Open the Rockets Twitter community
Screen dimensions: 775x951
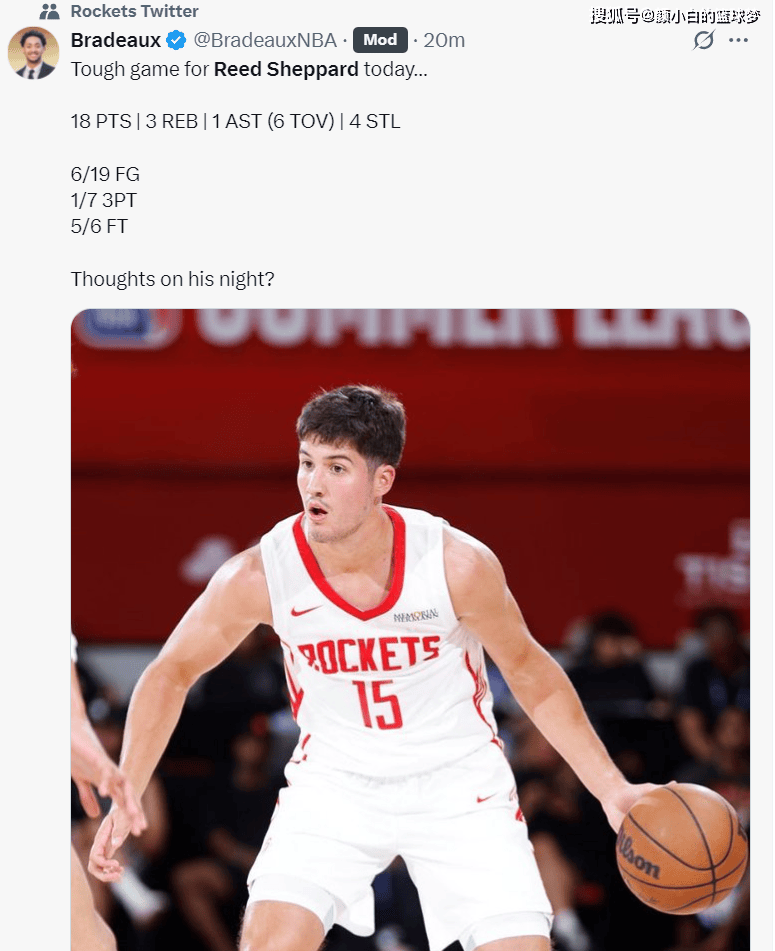(134, 12)
